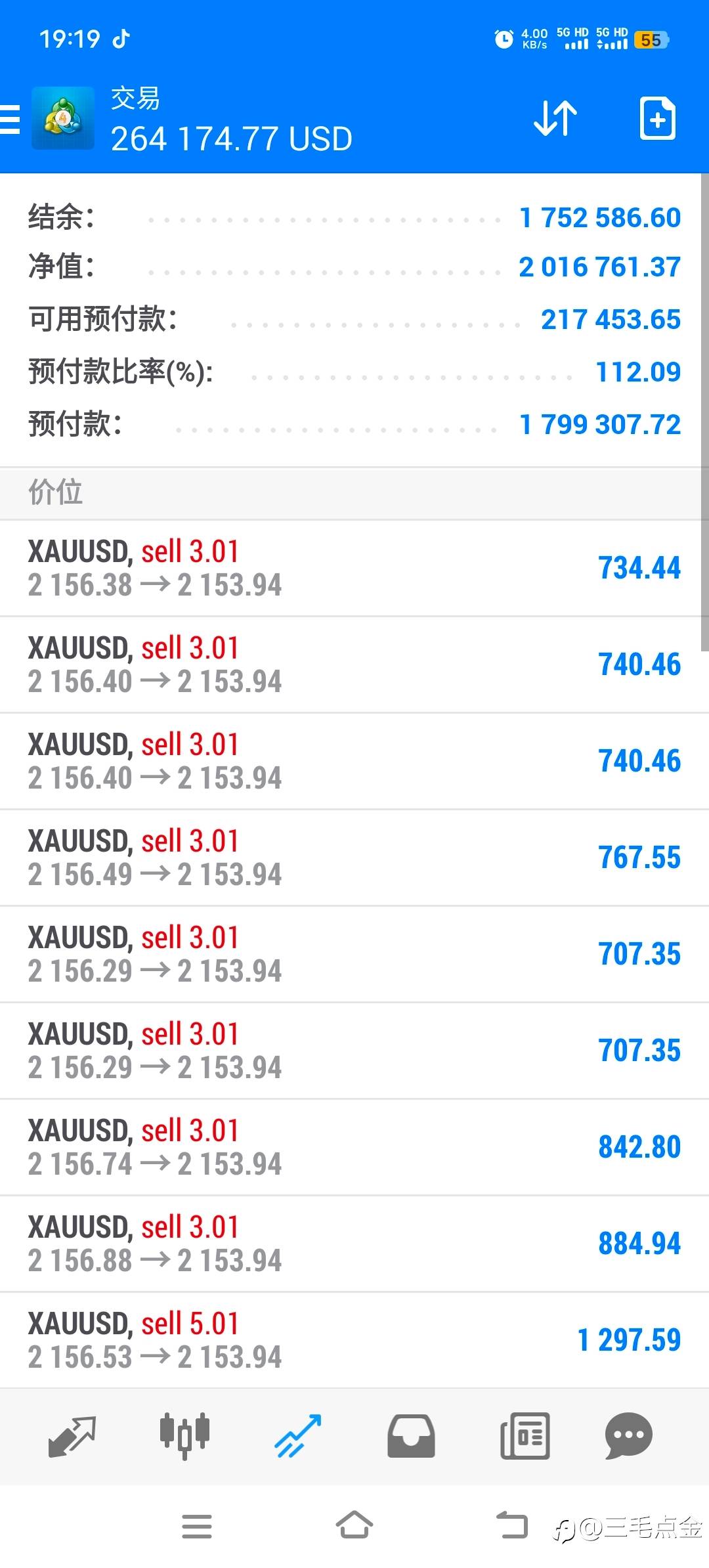The height and width of the screenshot is (1568, 709).
Task: Open the chat messages tab
Action: coord(628,1436)
